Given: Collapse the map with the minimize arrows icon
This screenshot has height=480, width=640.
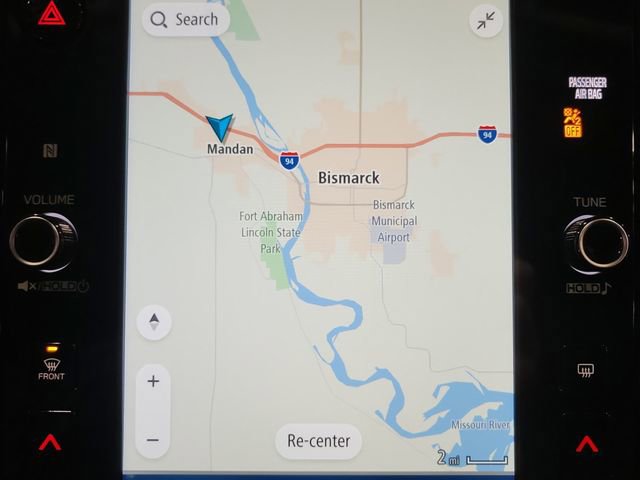Looking at the screenshot, I should tap(486, 21).
